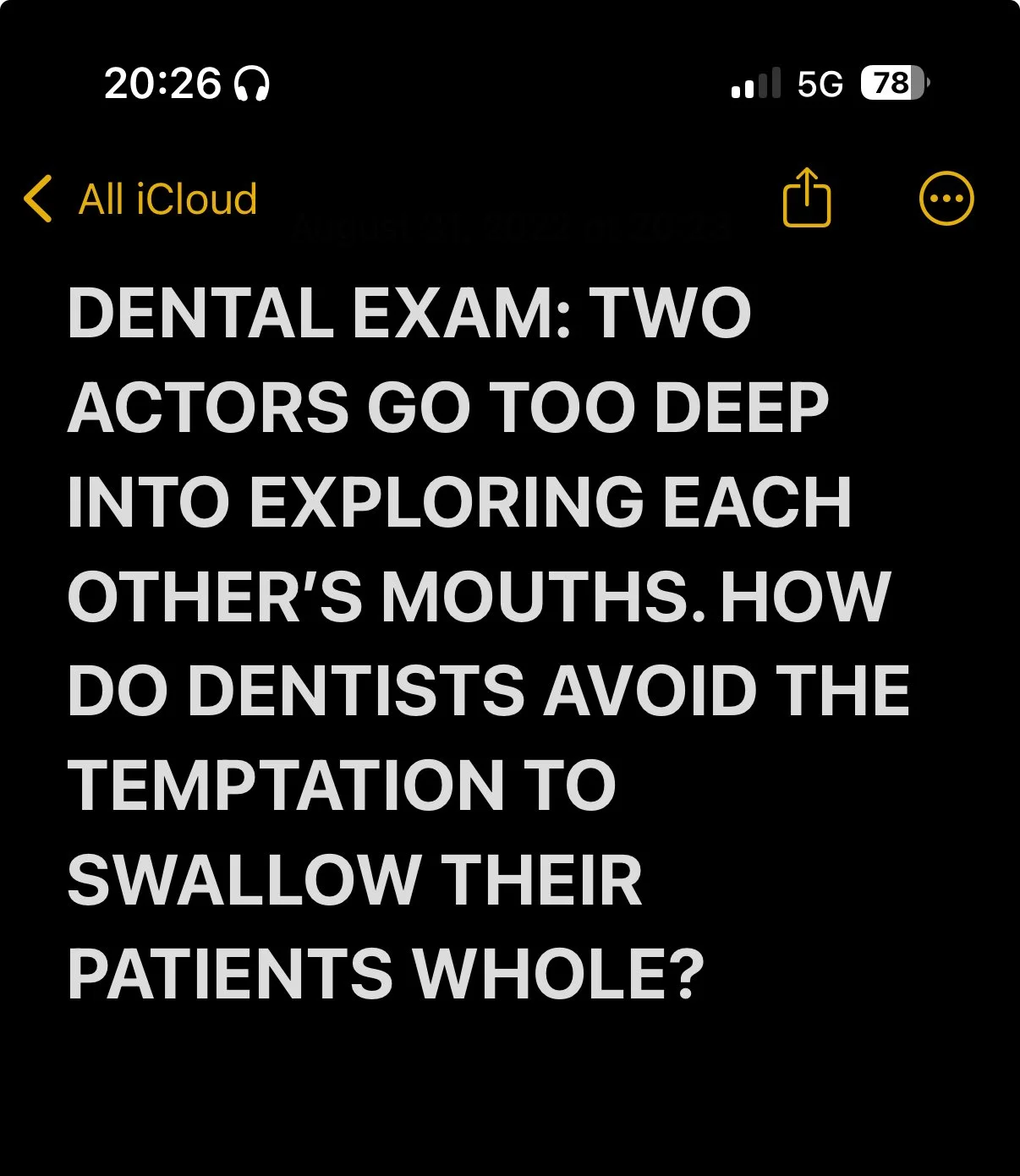Open the more options menu
This screenshot has width=1020, height=1176.
pos(946,200)
